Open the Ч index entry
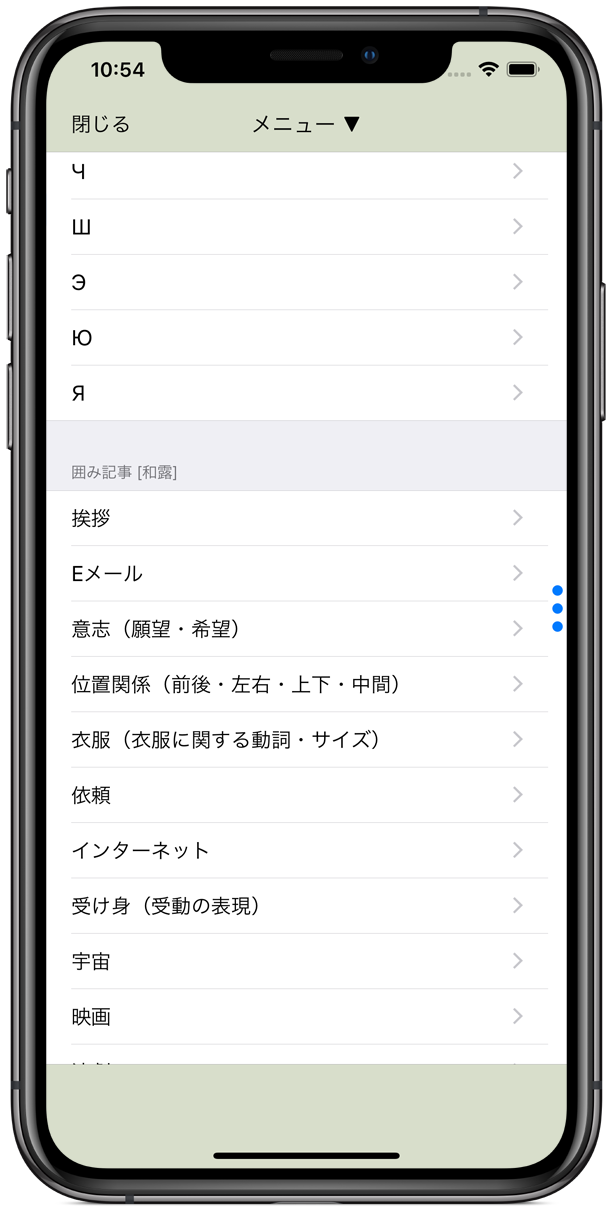 pos(300,172)
